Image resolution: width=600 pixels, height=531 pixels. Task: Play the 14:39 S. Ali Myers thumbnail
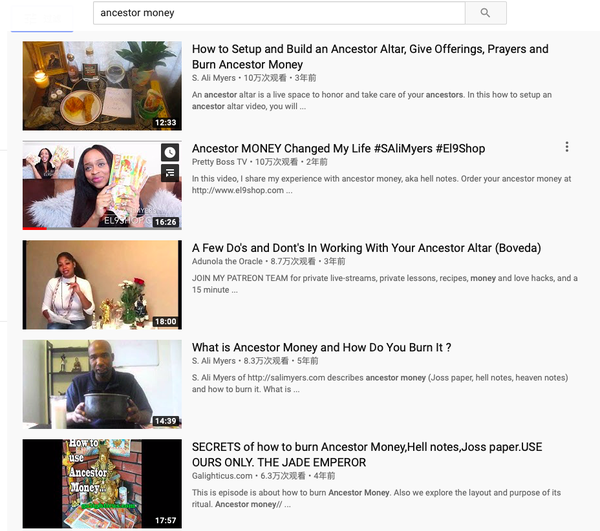tap(102, 384)
